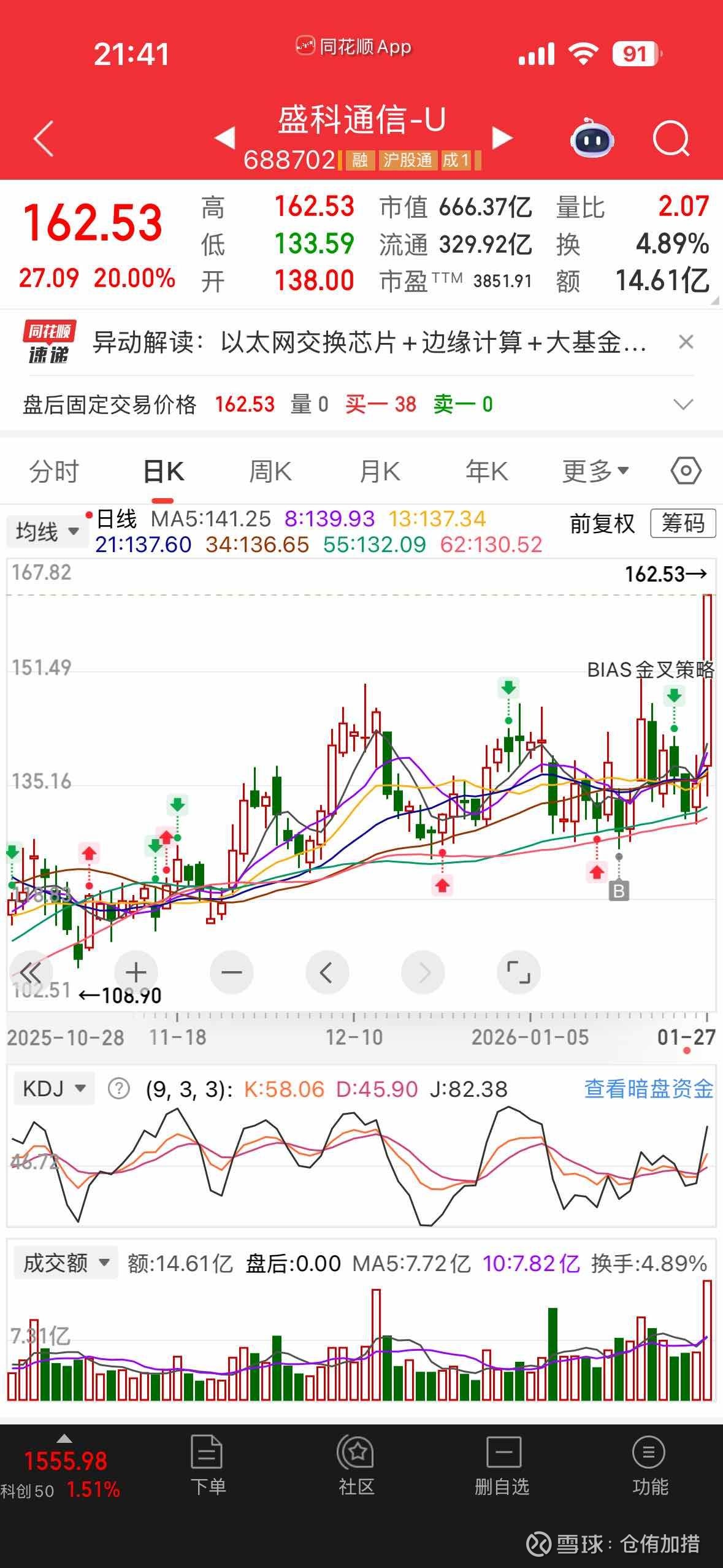The width and height of the screenshot is (723, 1568).
Task: Tap the back arrow to exit the stock page
Action: pos(42,139)
